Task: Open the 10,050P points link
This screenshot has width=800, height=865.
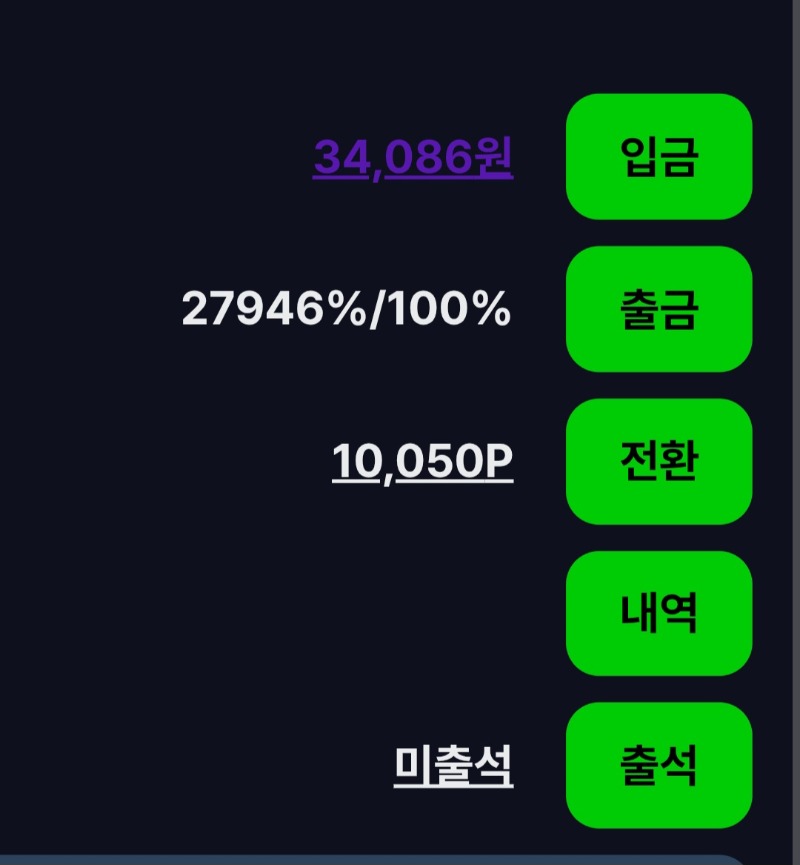Action: 422,462
